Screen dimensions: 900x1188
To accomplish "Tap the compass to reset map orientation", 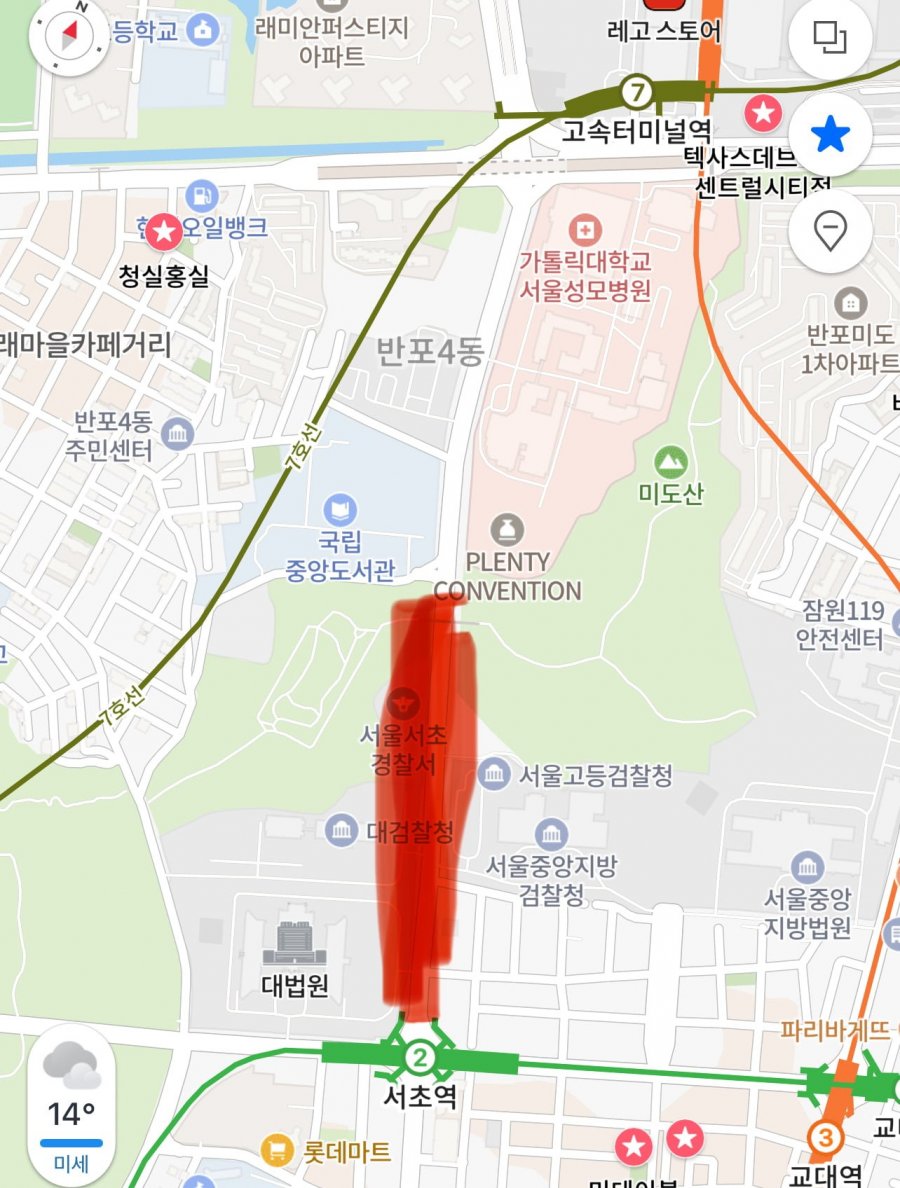I will coord(69,37).
